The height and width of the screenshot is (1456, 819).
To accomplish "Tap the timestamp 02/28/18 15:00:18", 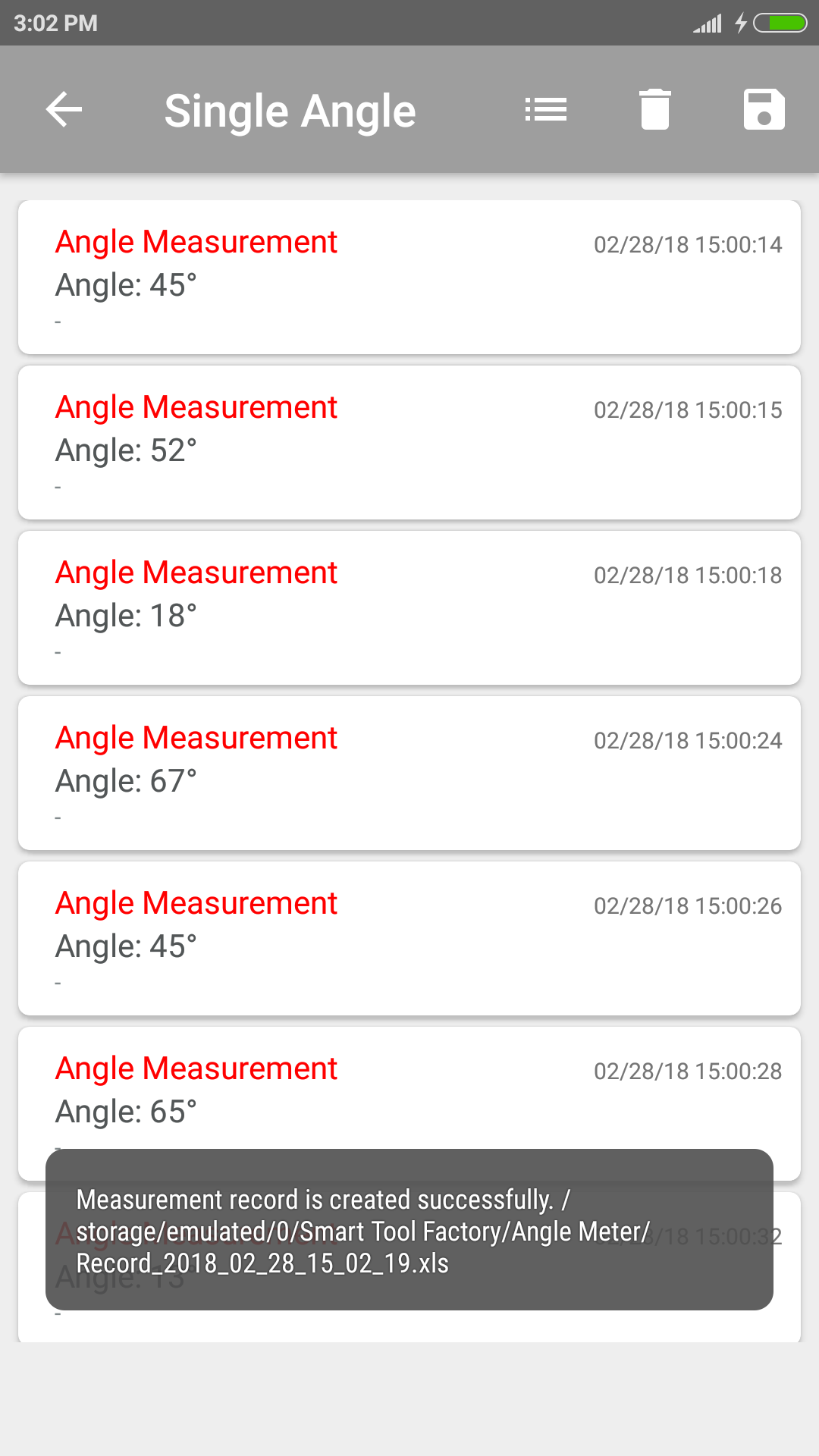I will pyautogui.click(x=687, y=575).
